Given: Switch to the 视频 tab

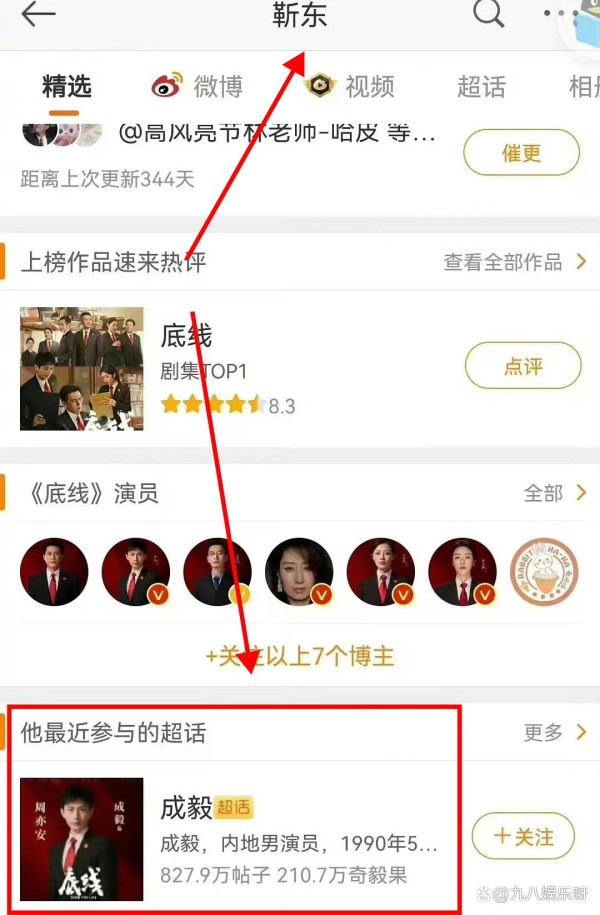Looking at the screenshot, I should [350, 87].
